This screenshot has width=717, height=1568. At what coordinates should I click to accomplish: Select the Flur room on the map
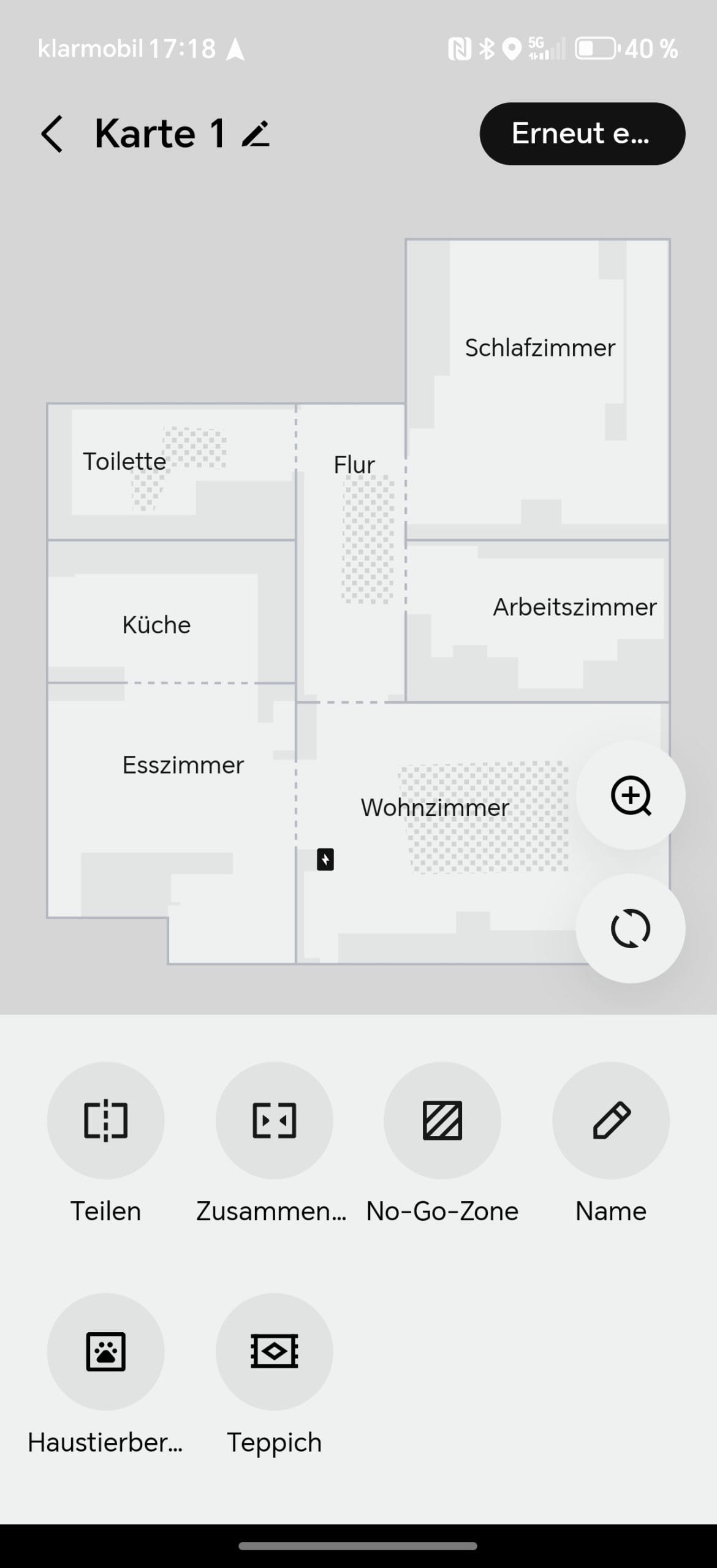354,464
